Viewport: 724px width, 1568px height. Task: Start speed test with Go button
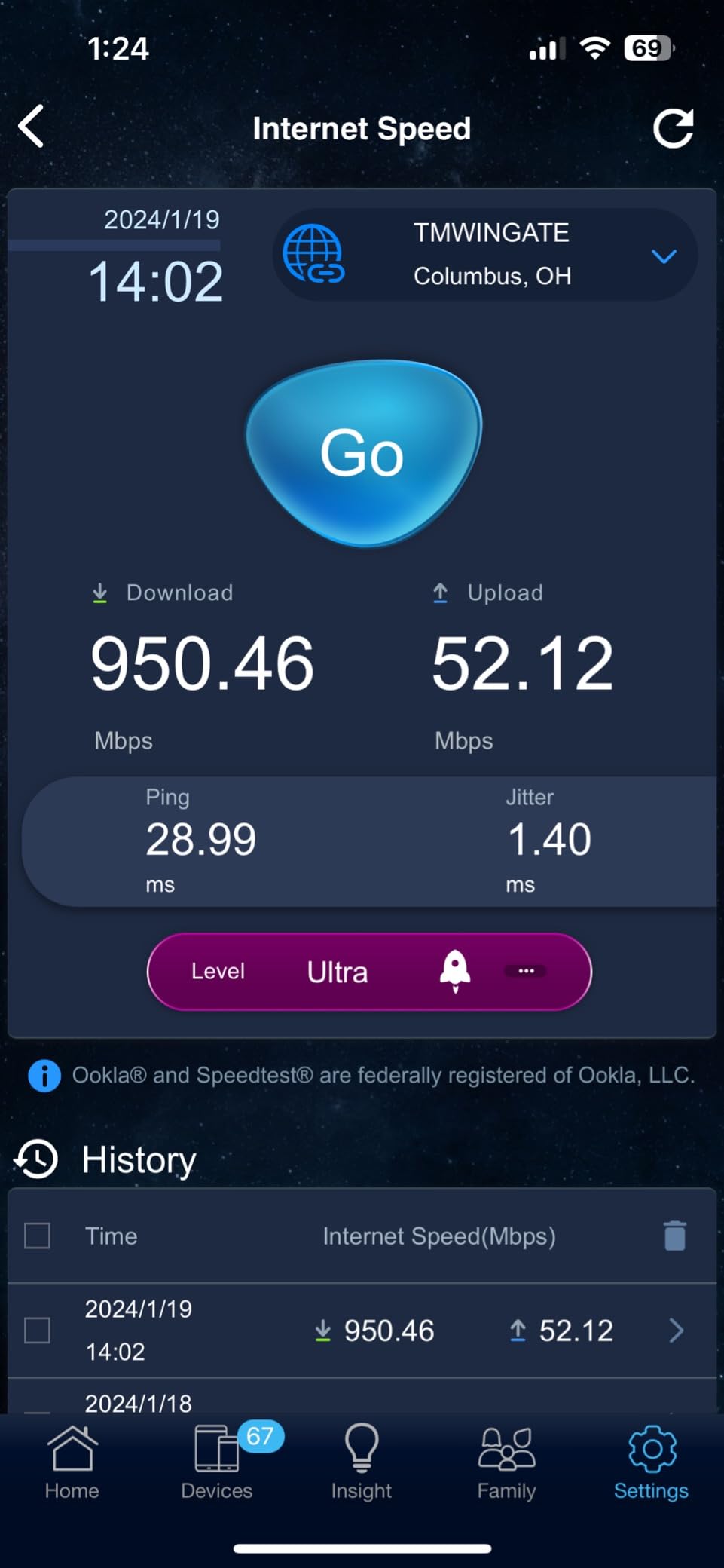click(363, 452)
